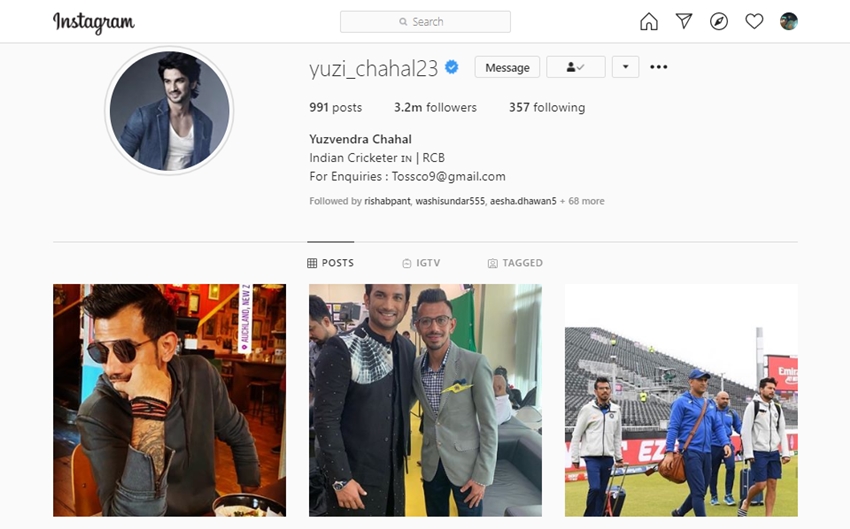Switch to the Tagged tab
This screenshot has width=850, height=529.
click(x=515, y=263)
